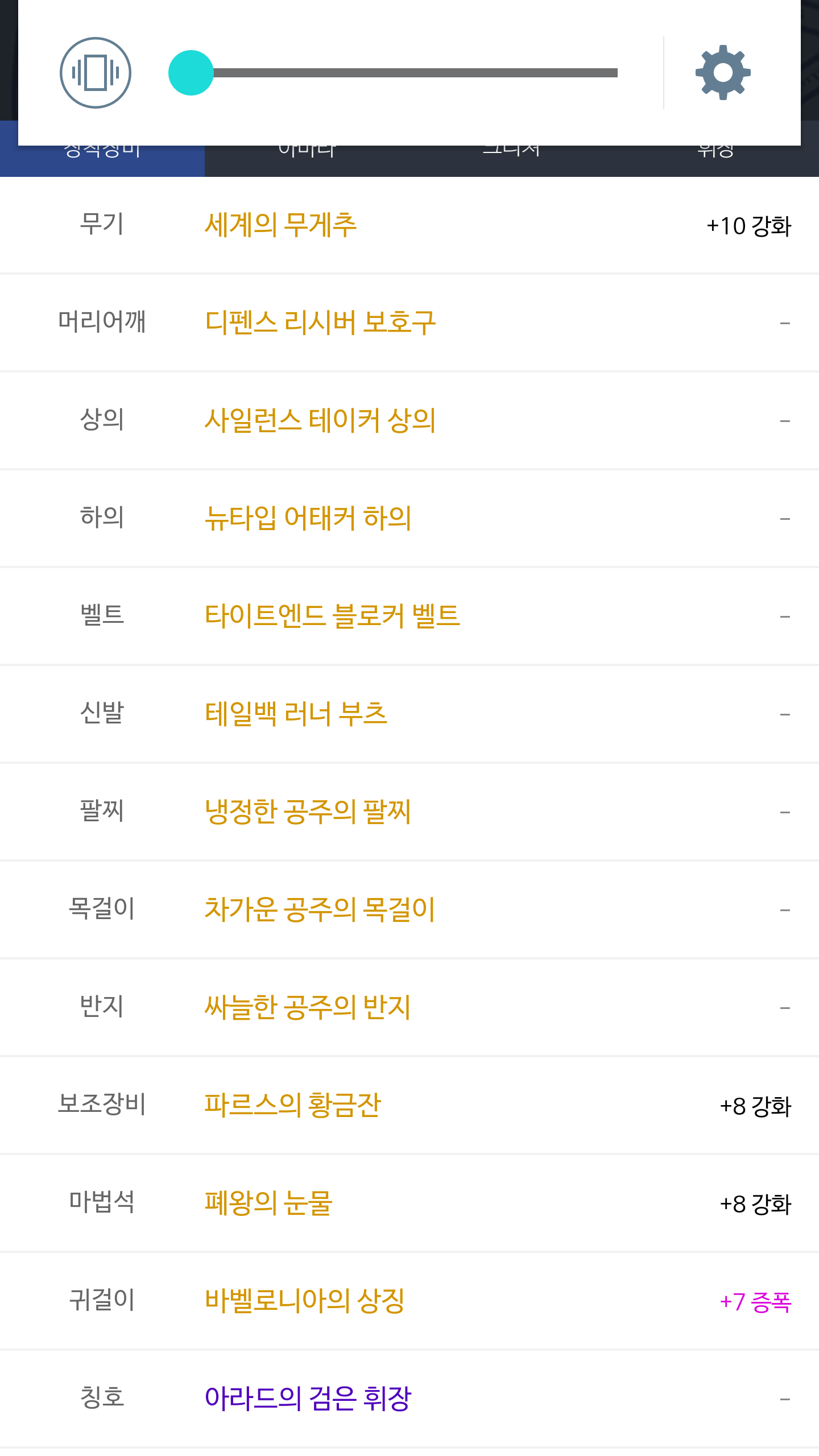View the 차가운 공주의 목걸이 necklace

click(409, 910)
